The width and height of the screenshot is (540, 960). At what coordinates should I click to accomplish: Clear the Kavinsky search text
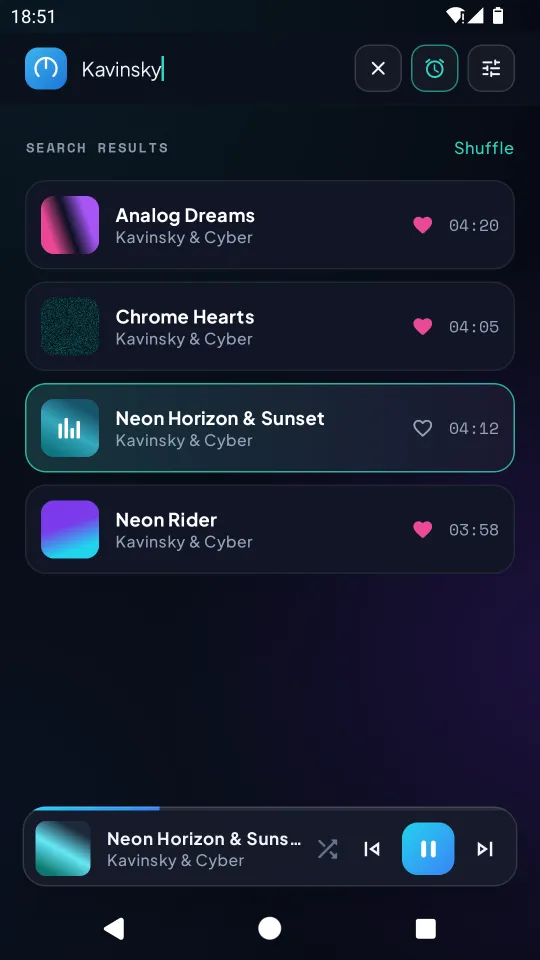[378, 69]
